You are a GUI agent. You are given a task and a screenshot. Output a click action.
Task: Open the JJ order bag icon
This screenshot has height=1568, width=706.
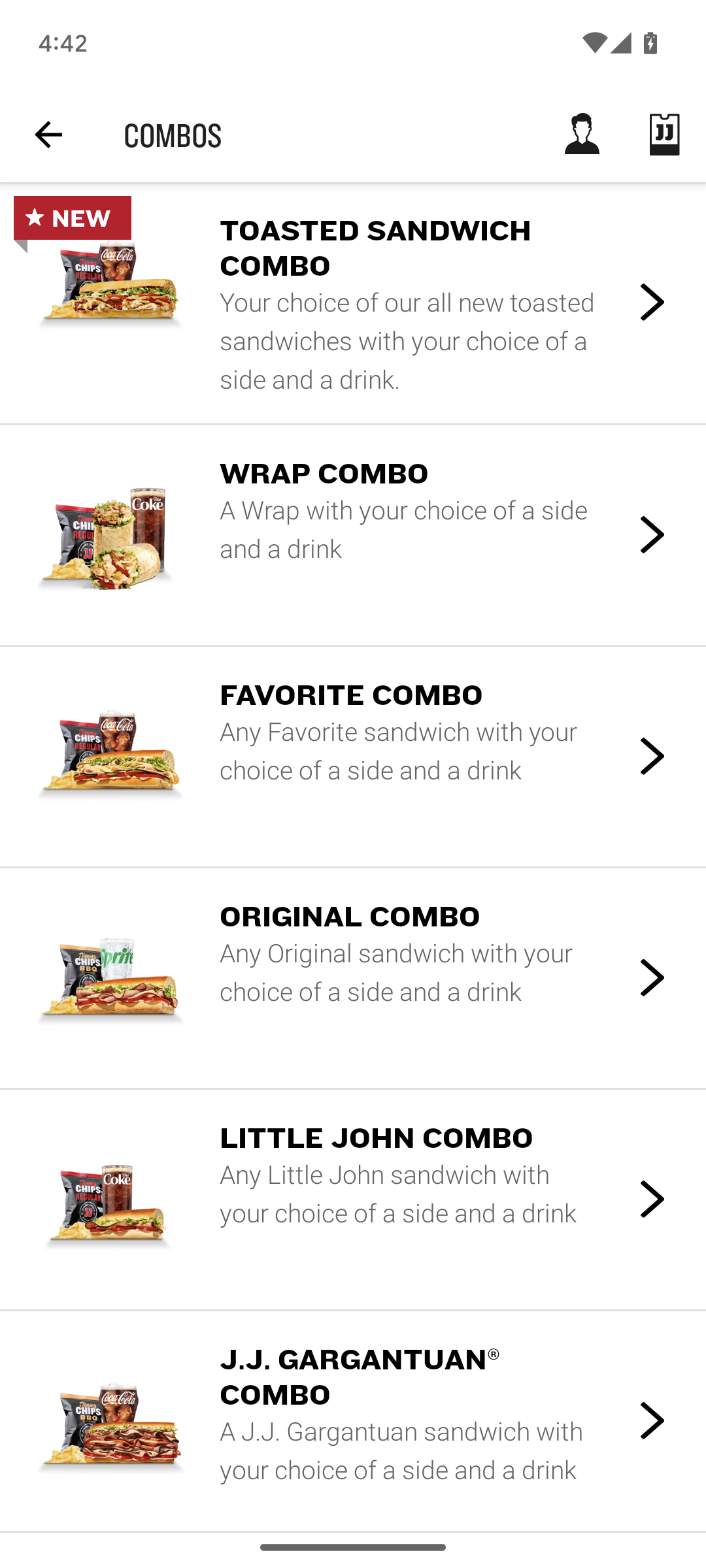[664, 135]
